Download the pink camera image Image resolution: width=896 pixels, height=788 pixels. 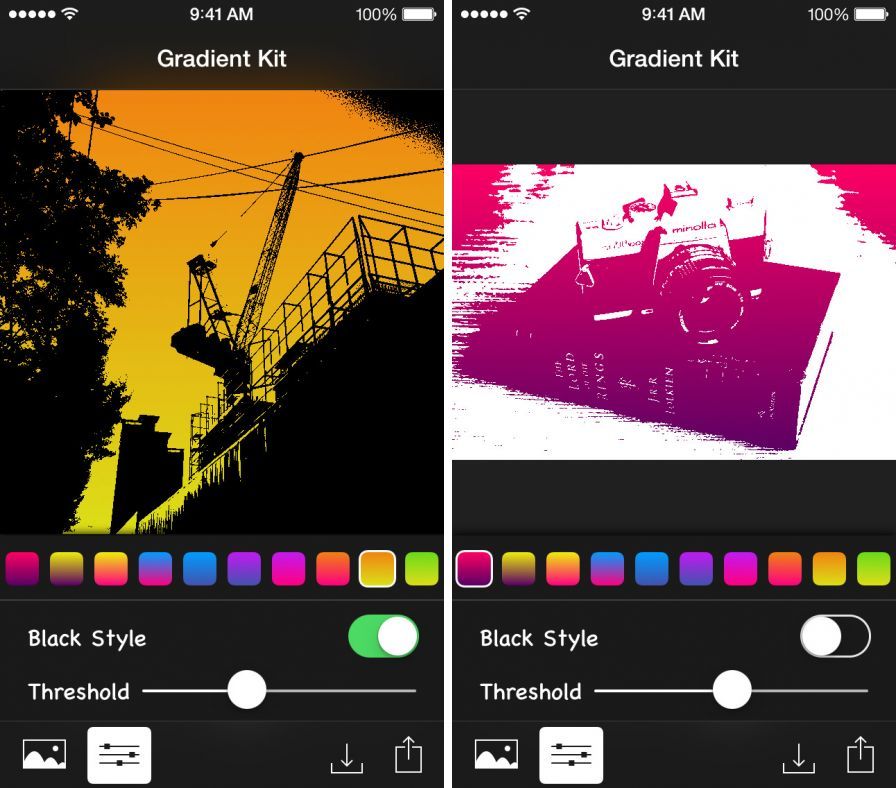coord(798,755)
